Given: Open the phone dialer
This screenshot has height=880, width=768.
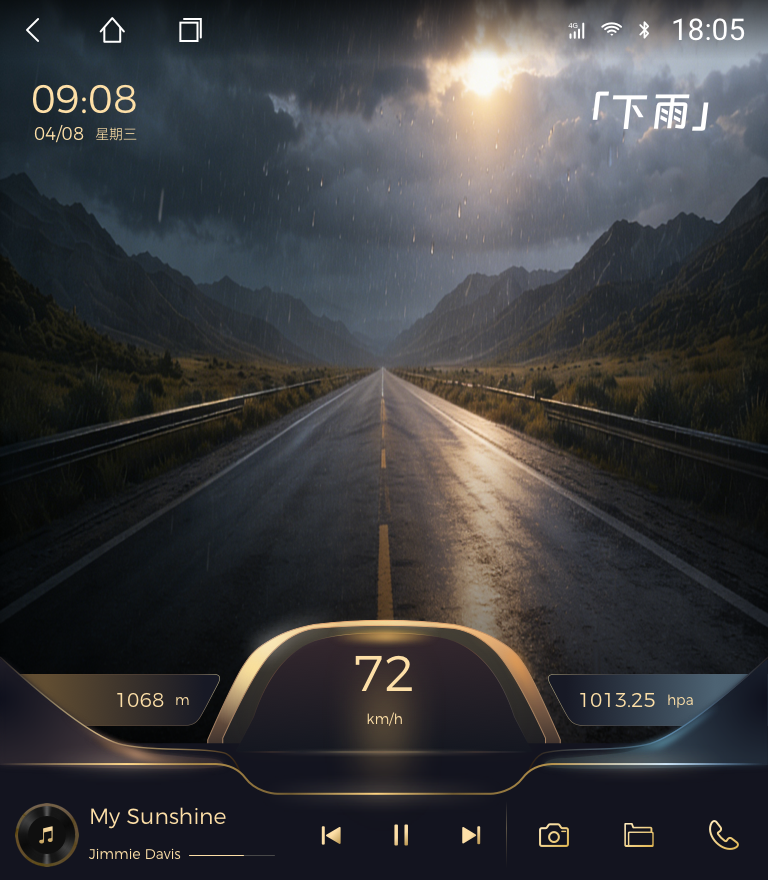Looking at the screenshot, I should click(723, 835).
